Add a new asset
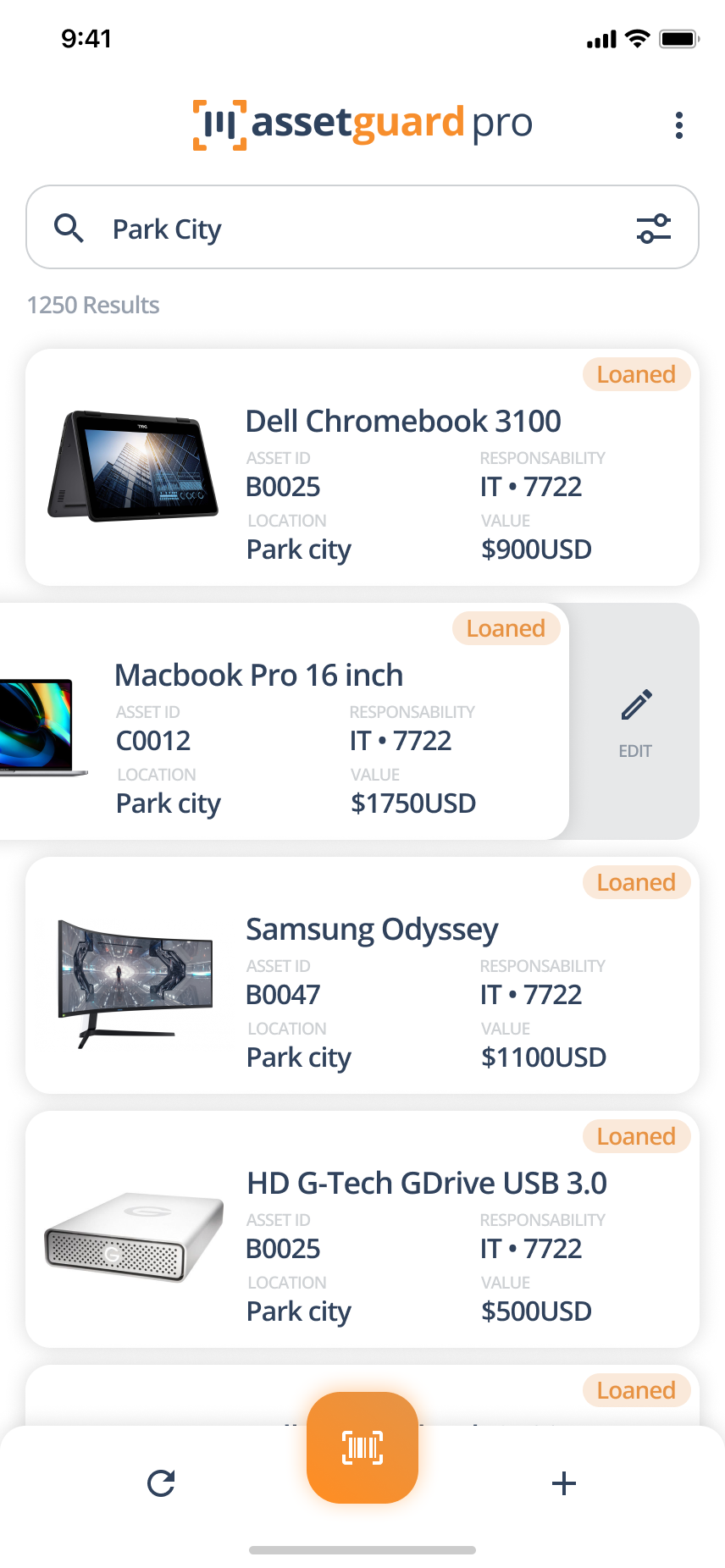The width and height of the screenshot is (725, 1568). click(x=563, y=1483)
